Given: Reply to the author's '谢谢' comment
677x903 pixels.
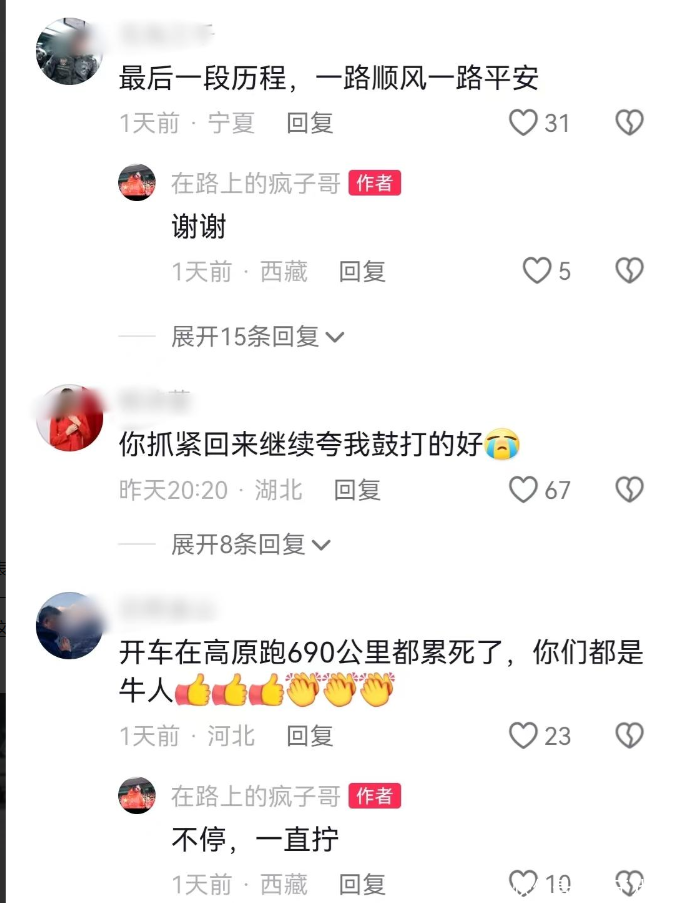Looking at the screenshot, I should 362,271.
